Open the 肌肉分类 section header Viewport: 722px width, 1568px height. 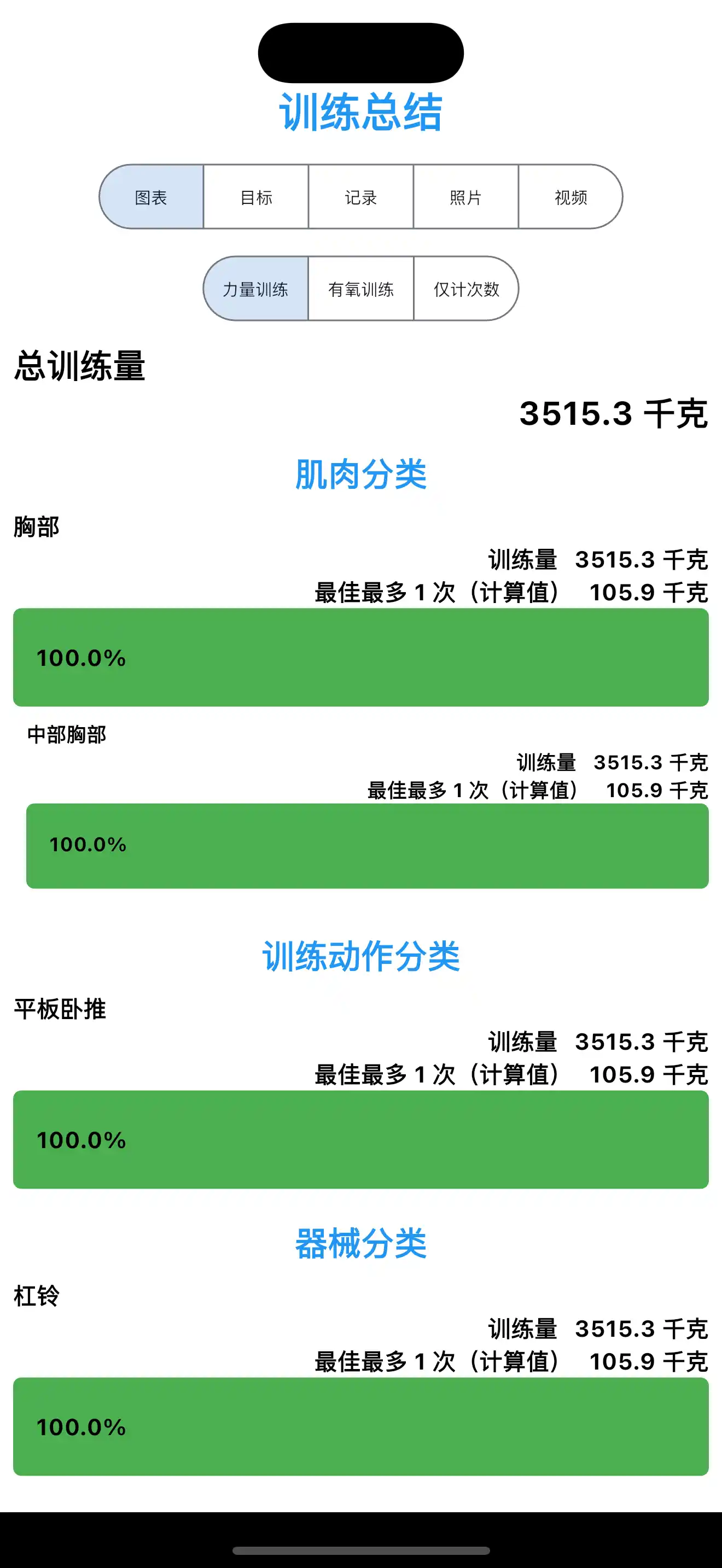pyautogui.click(x=360, y=477)
